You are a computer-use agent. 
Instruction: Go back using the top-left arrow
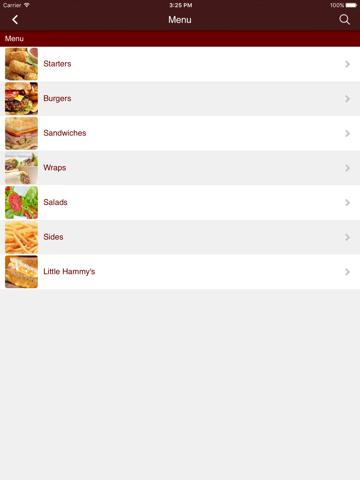click(15, 20)
